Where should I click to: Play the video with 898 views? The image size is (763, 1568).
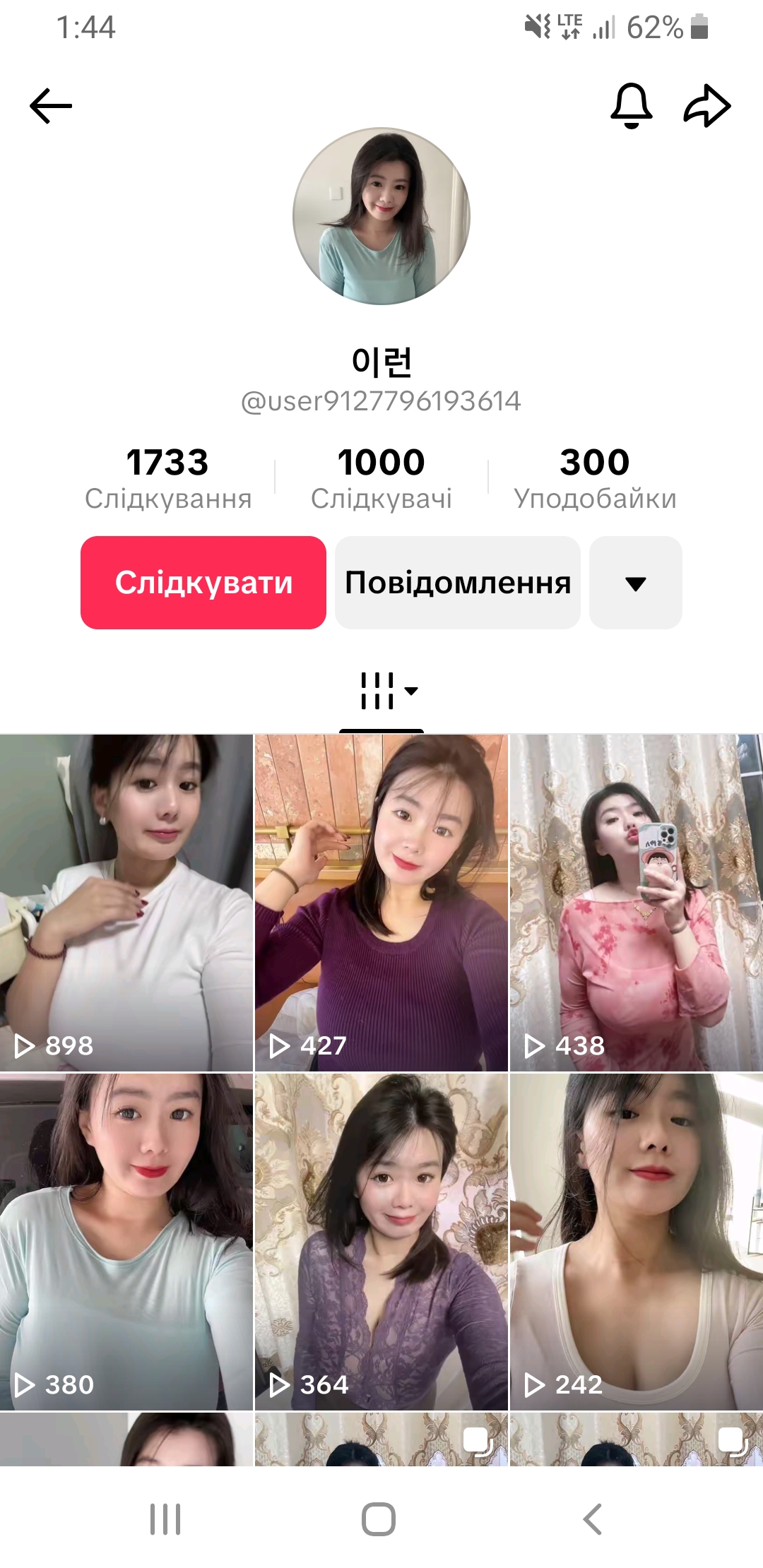click(x=126, y=903)
